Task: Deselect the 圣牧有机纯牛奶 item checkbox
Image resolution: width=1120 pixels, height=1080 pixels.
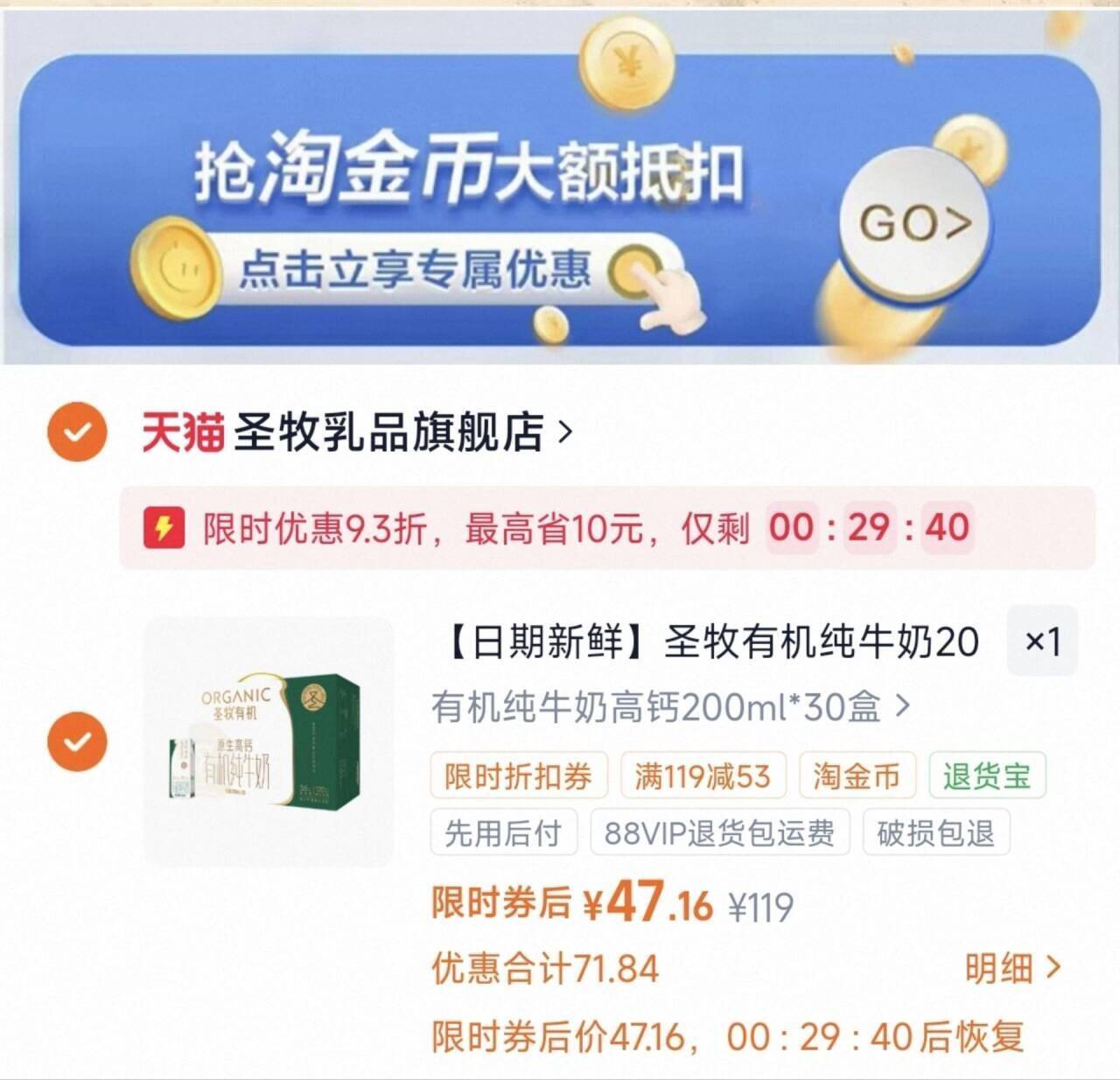Action: pos(77,741)
